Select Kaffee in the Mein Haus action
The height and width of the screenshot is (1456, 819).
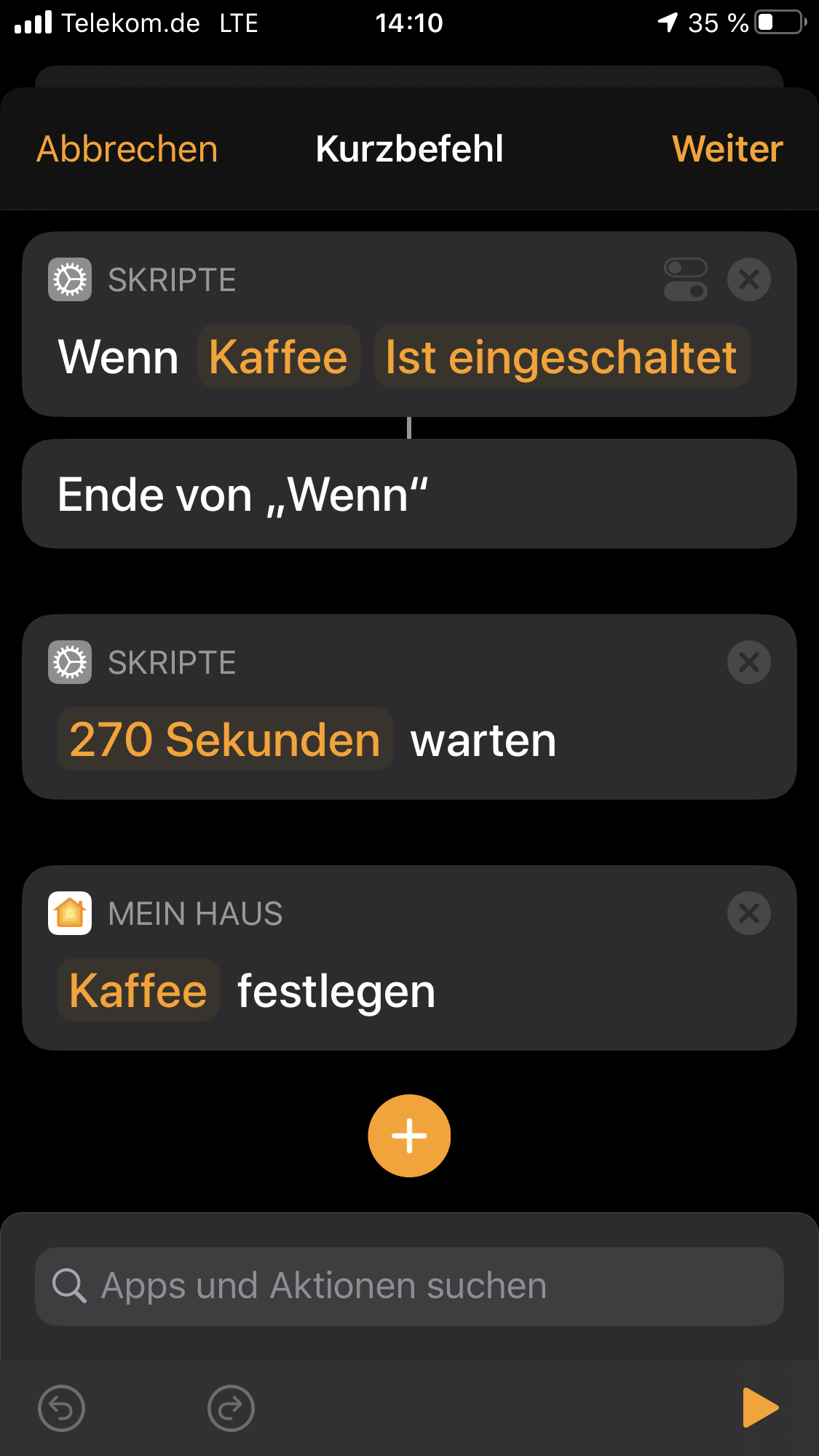pyautogui.click(x=138, y=990)
